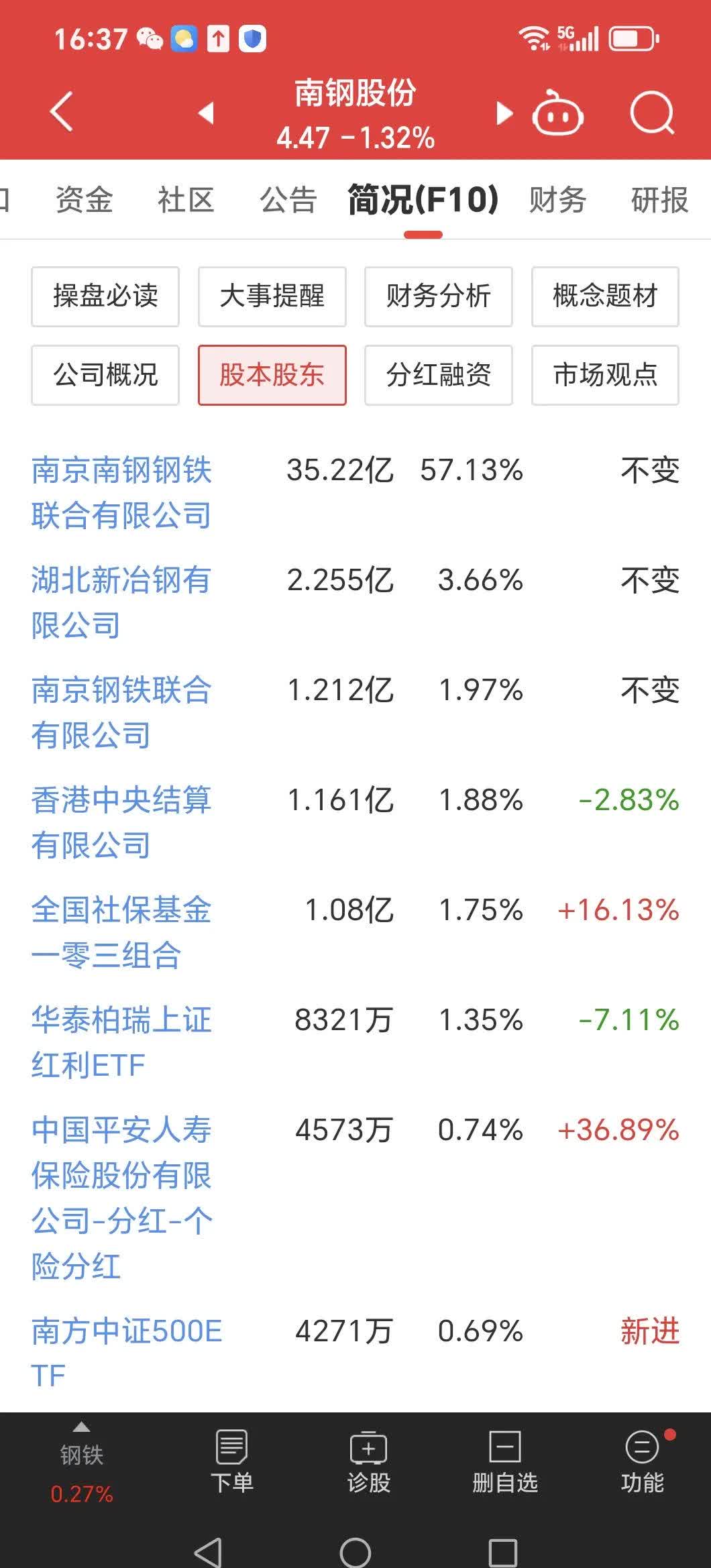Tap the back arrow to exit this page
Image resolution: width=711 pixels, height=1568 pixels.
(60, 111)
